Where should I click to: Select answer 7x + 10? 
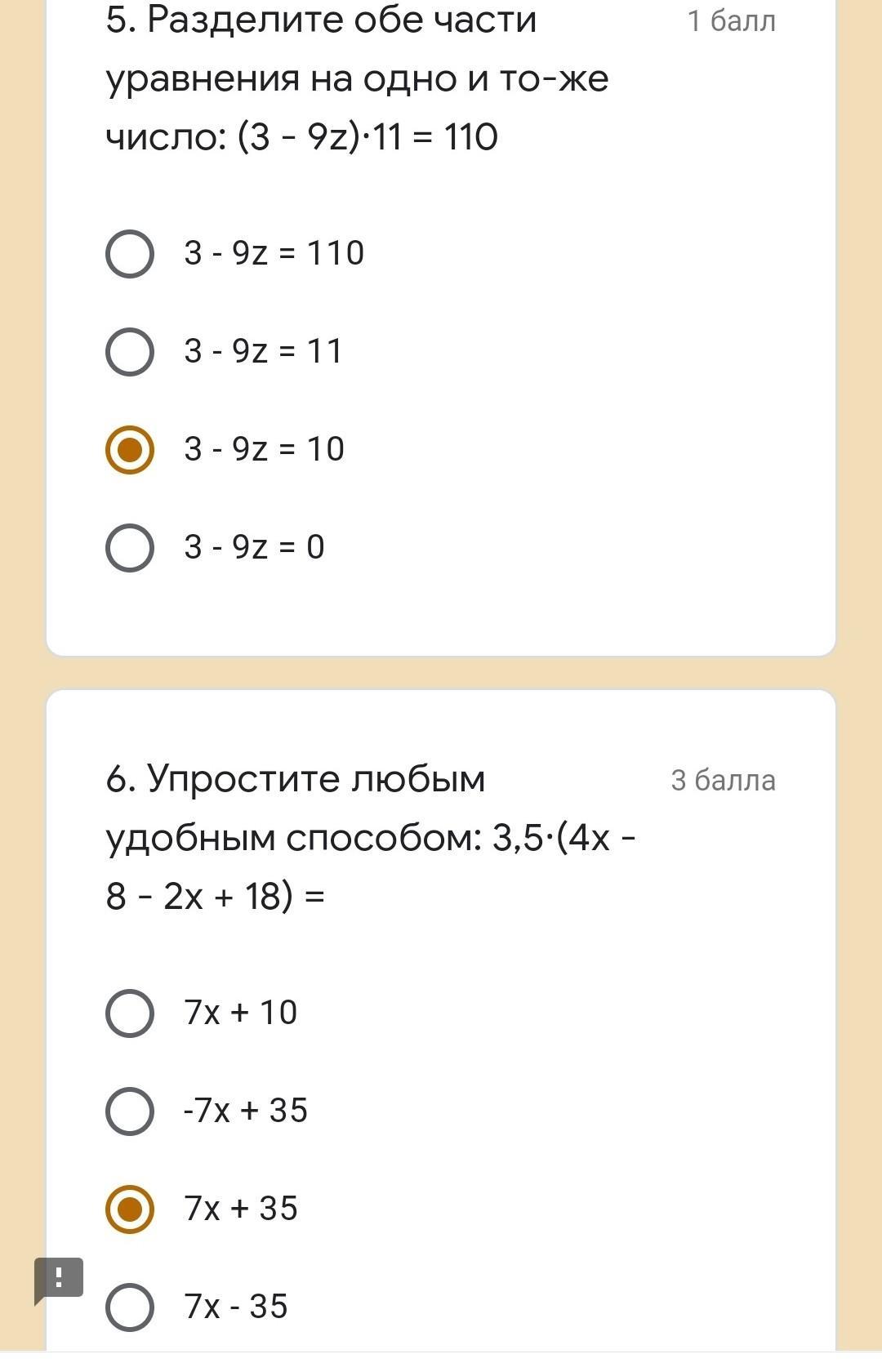[x=130, y=1013]
